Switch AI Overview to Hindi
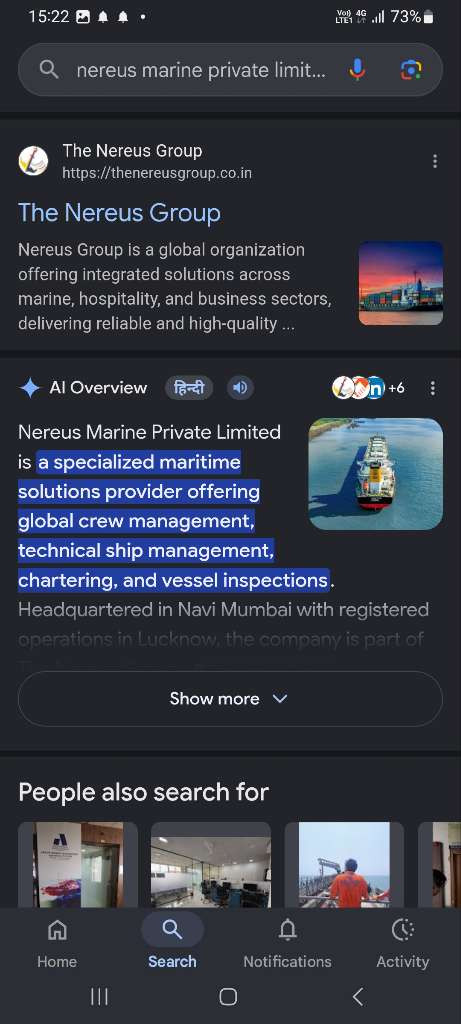Image resolution: width=461 pixels, height=1024 pixels. pyautogui.click(x=189, y=388)
